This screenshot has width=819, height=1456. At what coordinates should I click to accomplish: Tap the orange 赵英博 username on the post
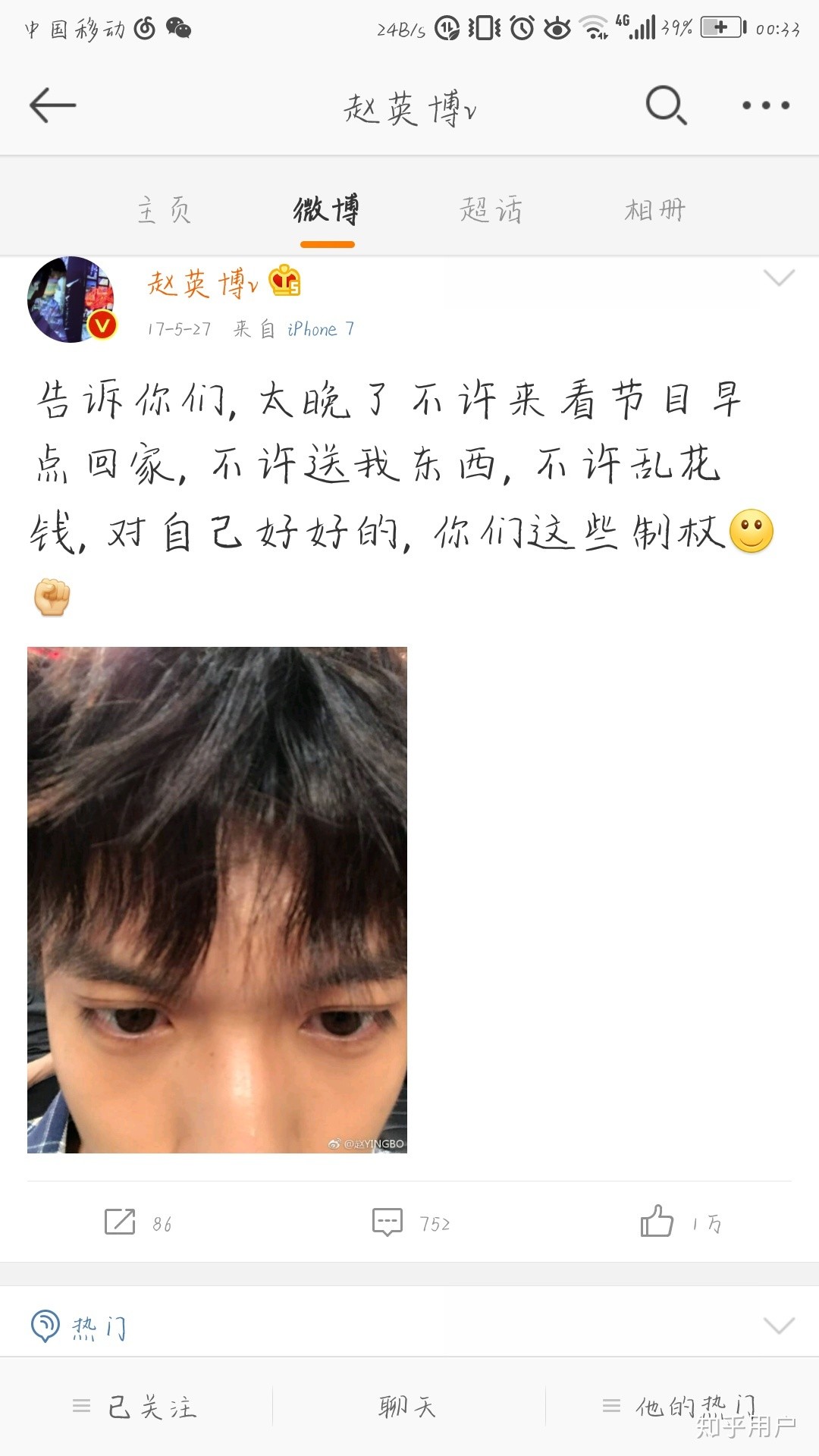pos(202,283)
